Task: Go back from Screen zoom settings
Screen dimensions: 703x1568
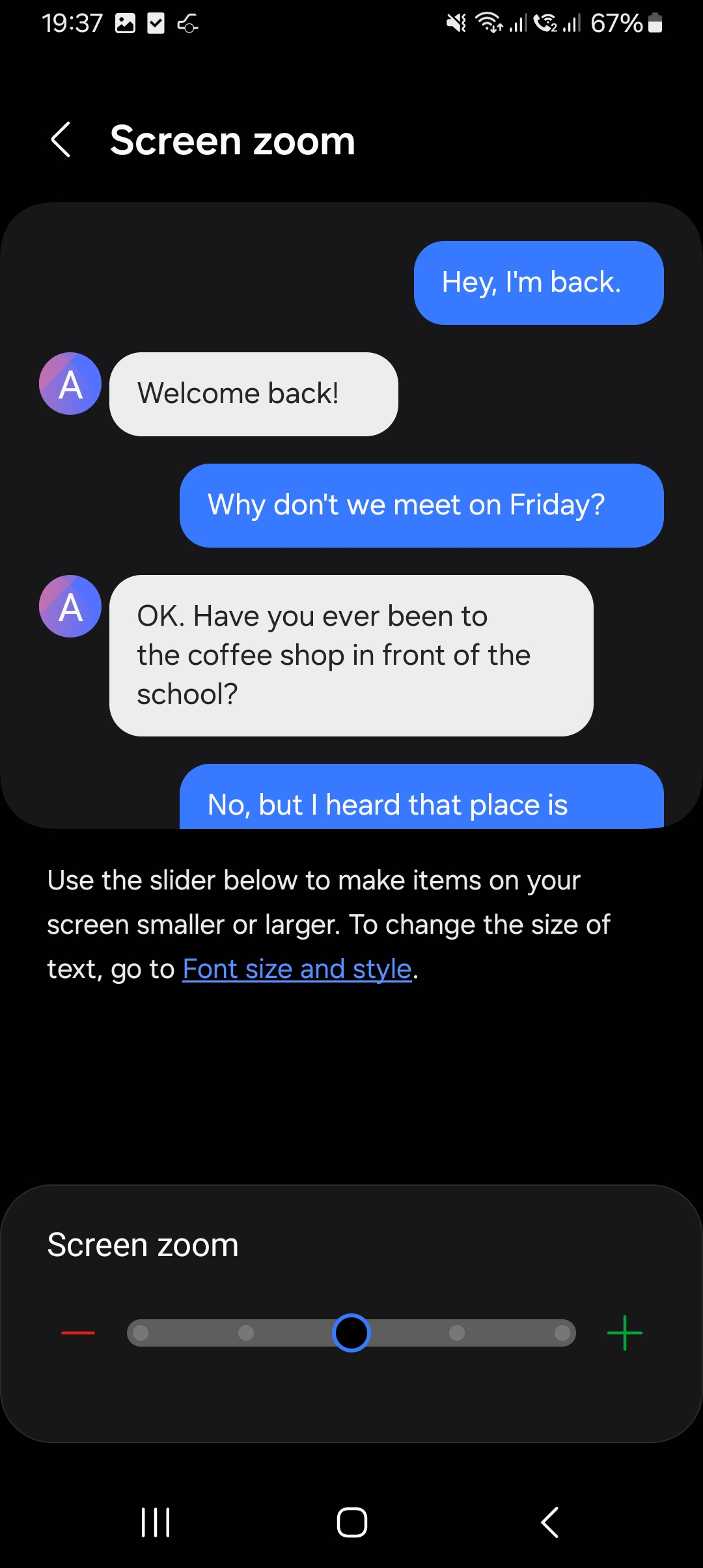Action: pos(61,139)
